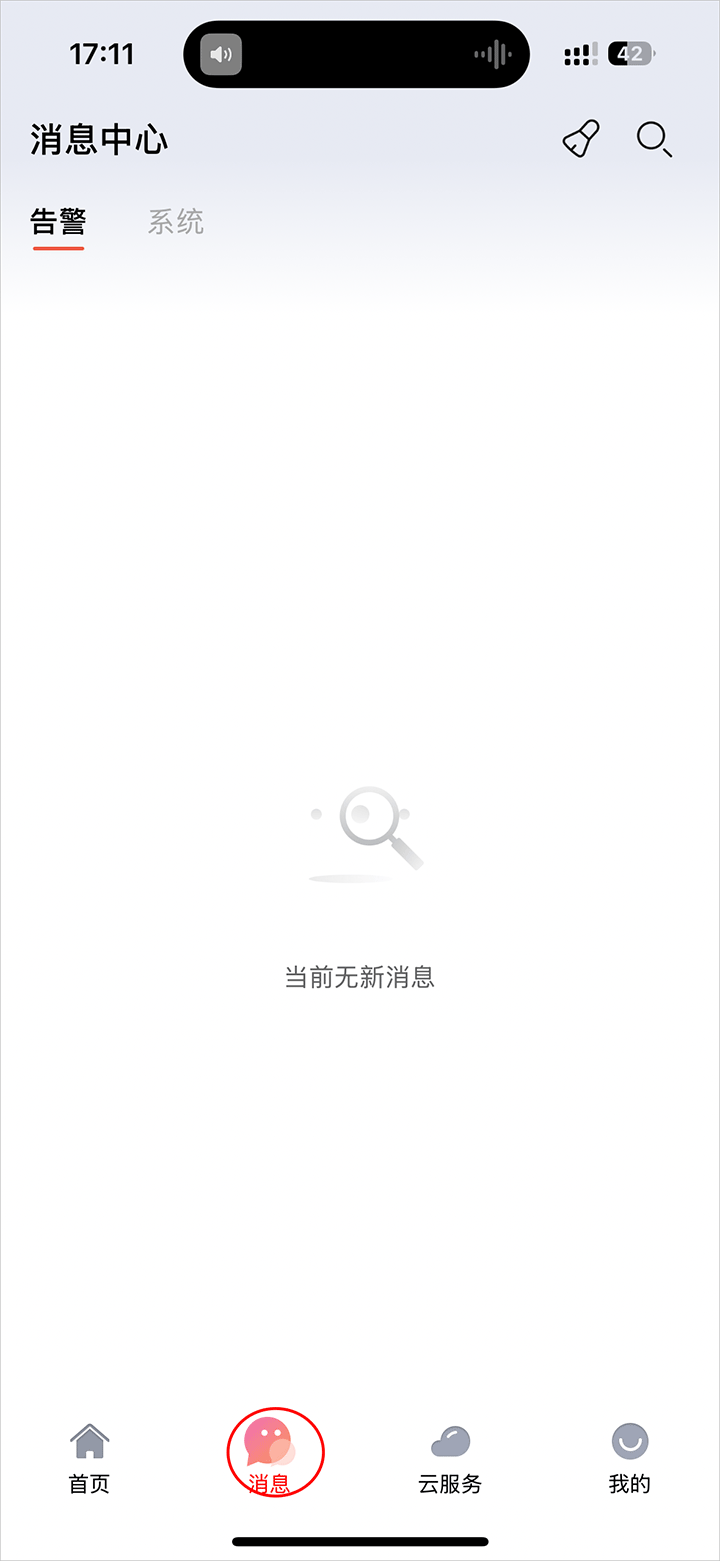Screen dimensions: 720x1561
Task: Tap the broom icon to clear messages
Action: coord(581,139)
